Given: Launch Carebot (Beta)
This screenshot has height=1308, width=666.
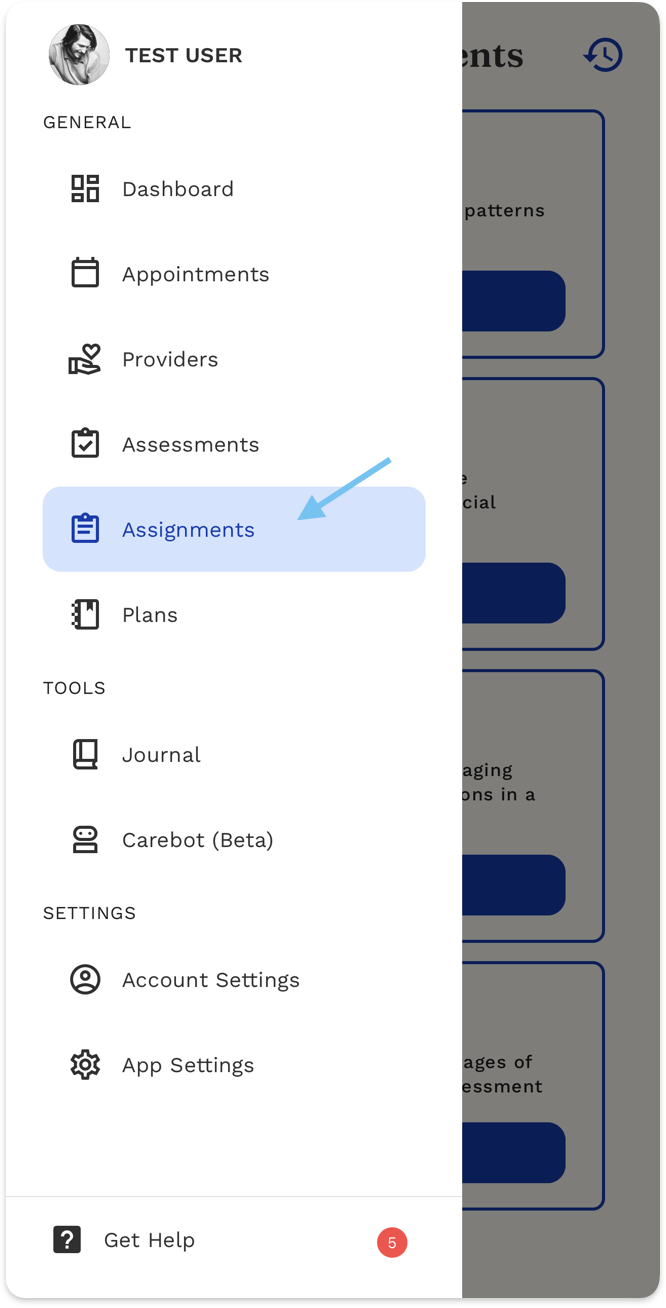Looking at the screenshot, I should (x=197, y=840).
